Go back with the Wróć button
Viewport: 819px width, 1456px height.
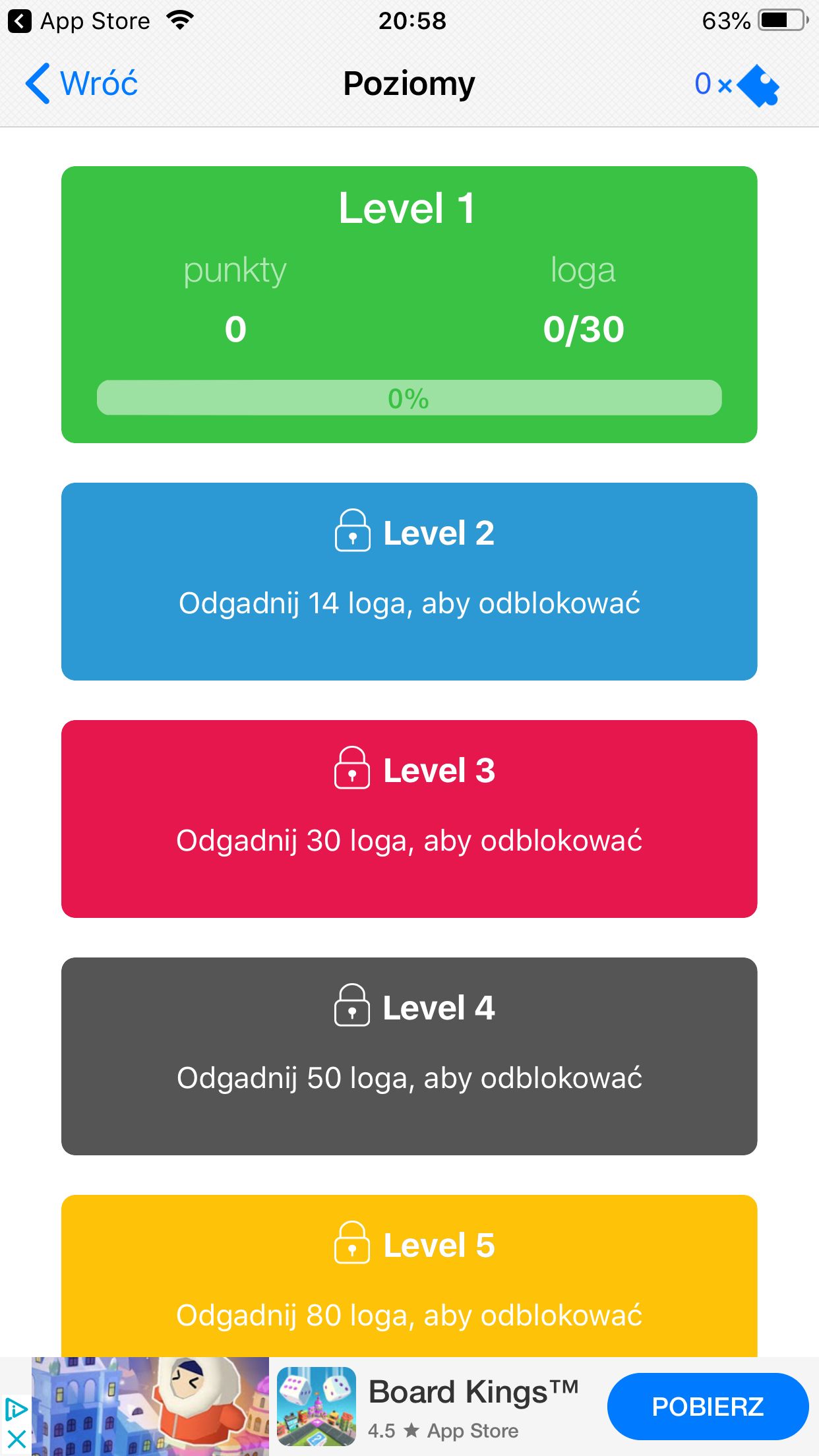click(82, 84)
